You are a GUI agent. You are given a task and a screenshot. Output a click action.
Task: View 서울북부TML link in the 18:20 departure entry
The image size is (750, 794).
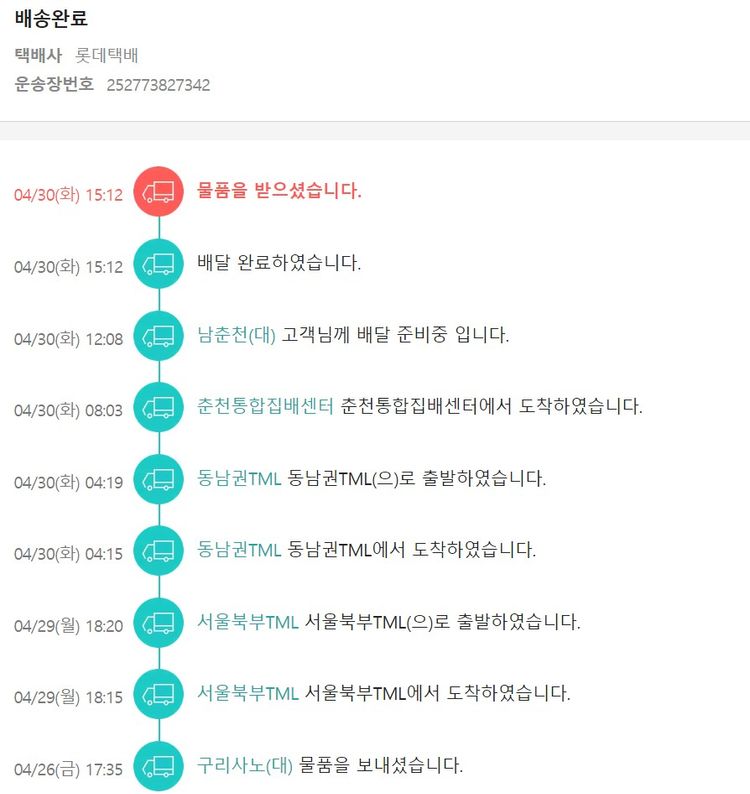tap(248, 622)
